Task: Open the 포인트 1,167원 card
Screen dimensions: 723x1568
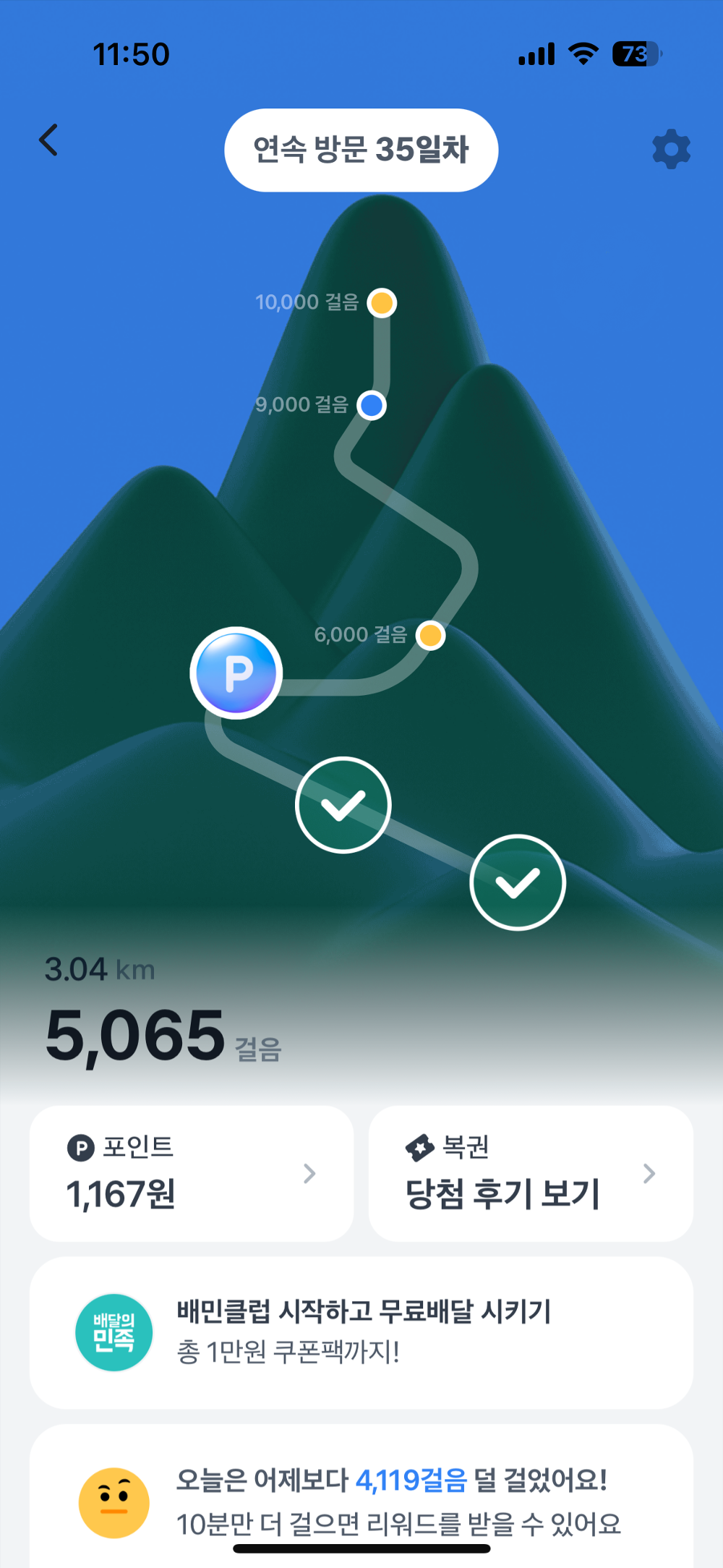Action: pyautogui.click(x=192, y=1173)
